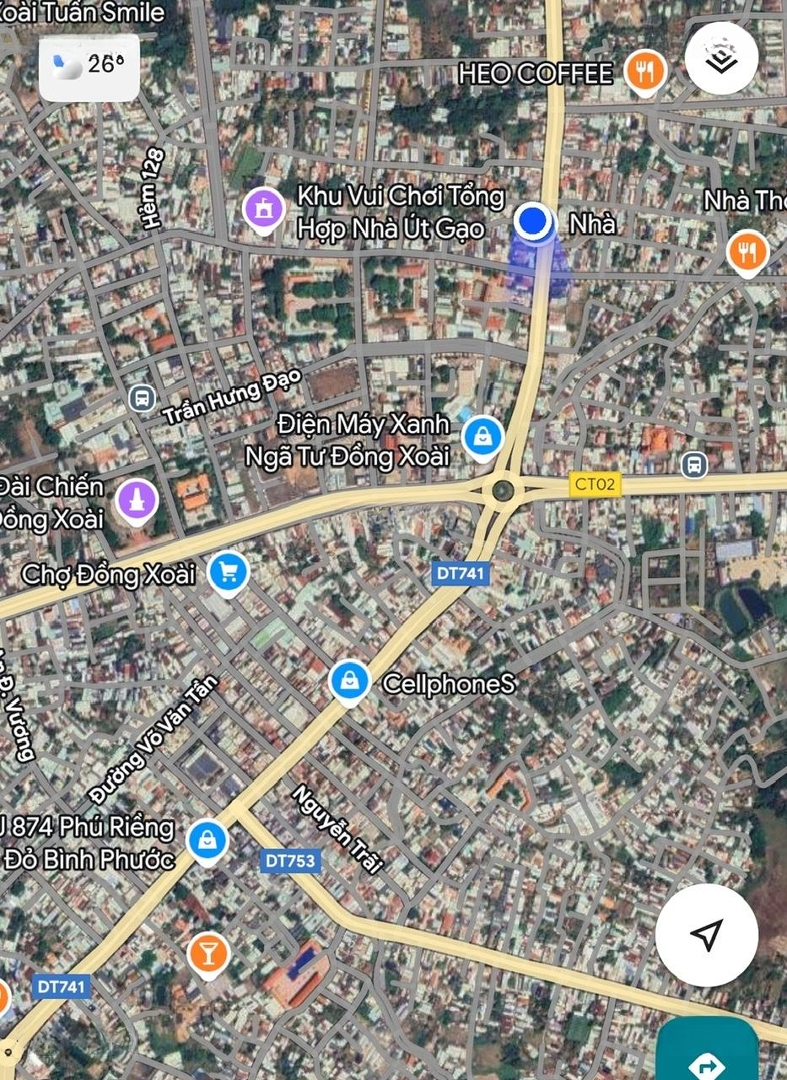Select Điện Máy Xanh Ngã Tư Đồng Xoài pin

[484, 435]
